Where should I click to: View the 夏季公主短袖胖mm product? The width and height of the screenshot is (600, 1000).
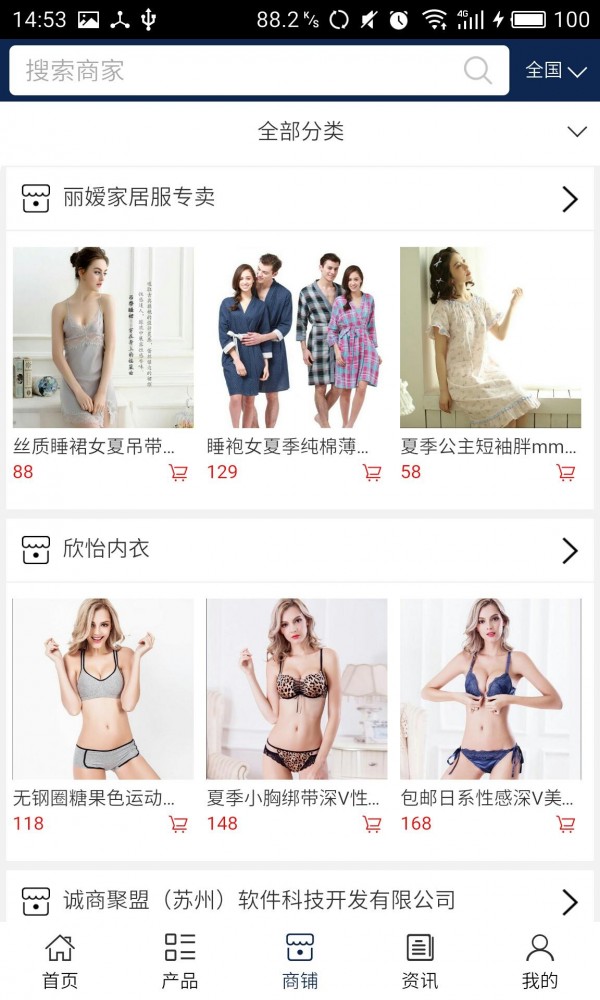490,338
